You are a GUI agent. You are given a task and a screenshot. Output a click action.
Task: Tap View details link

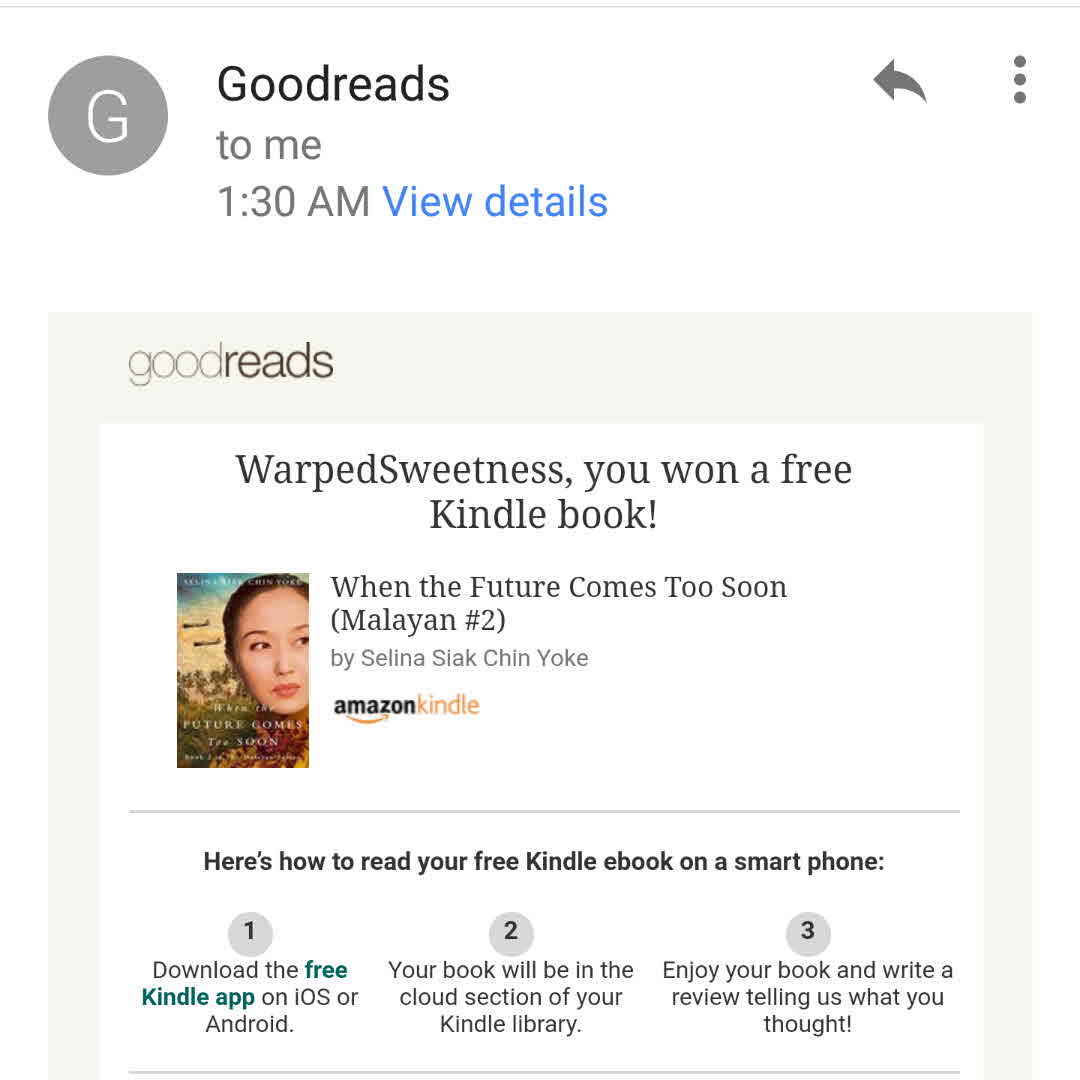[495, 202]
